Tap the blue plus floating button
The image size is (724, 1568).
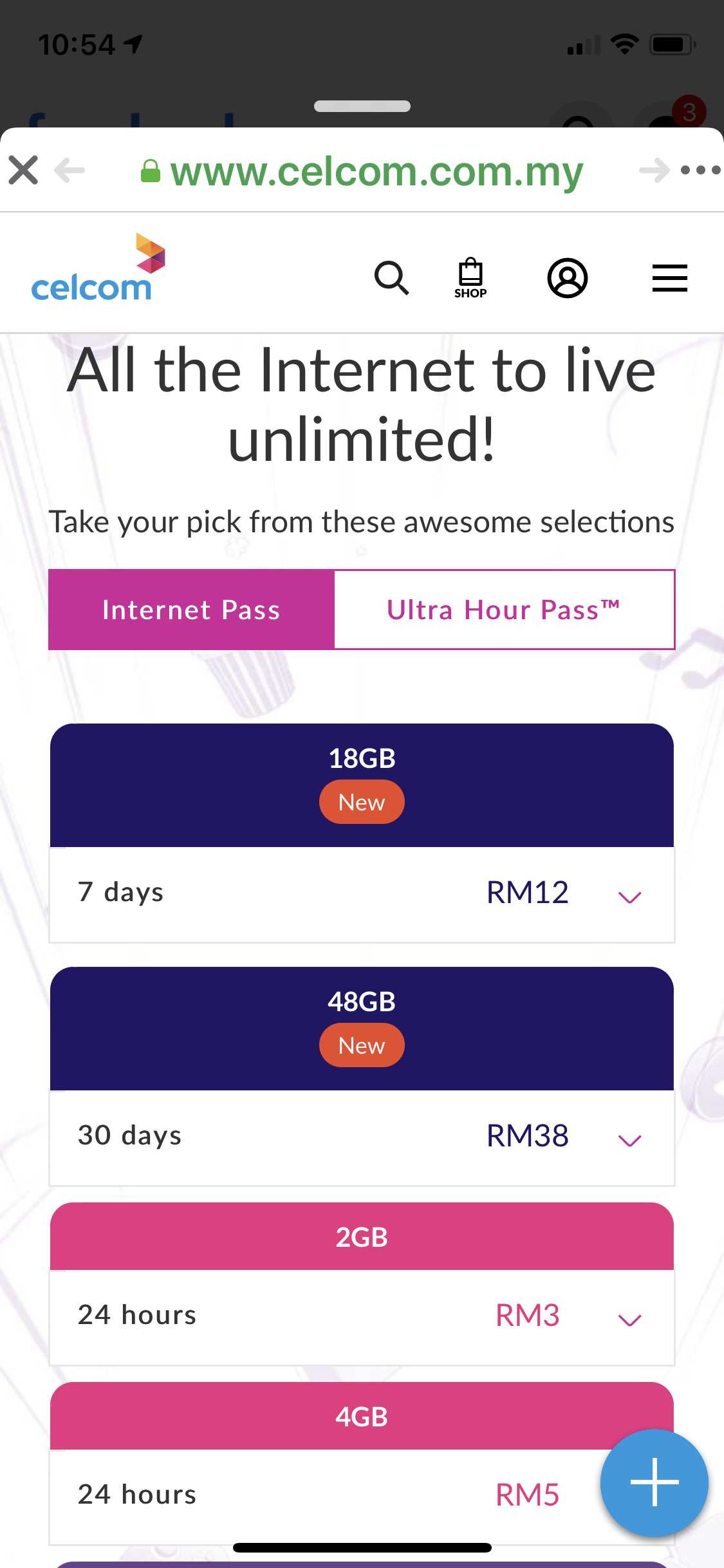pyautogui.click(x=654, y=1482)
